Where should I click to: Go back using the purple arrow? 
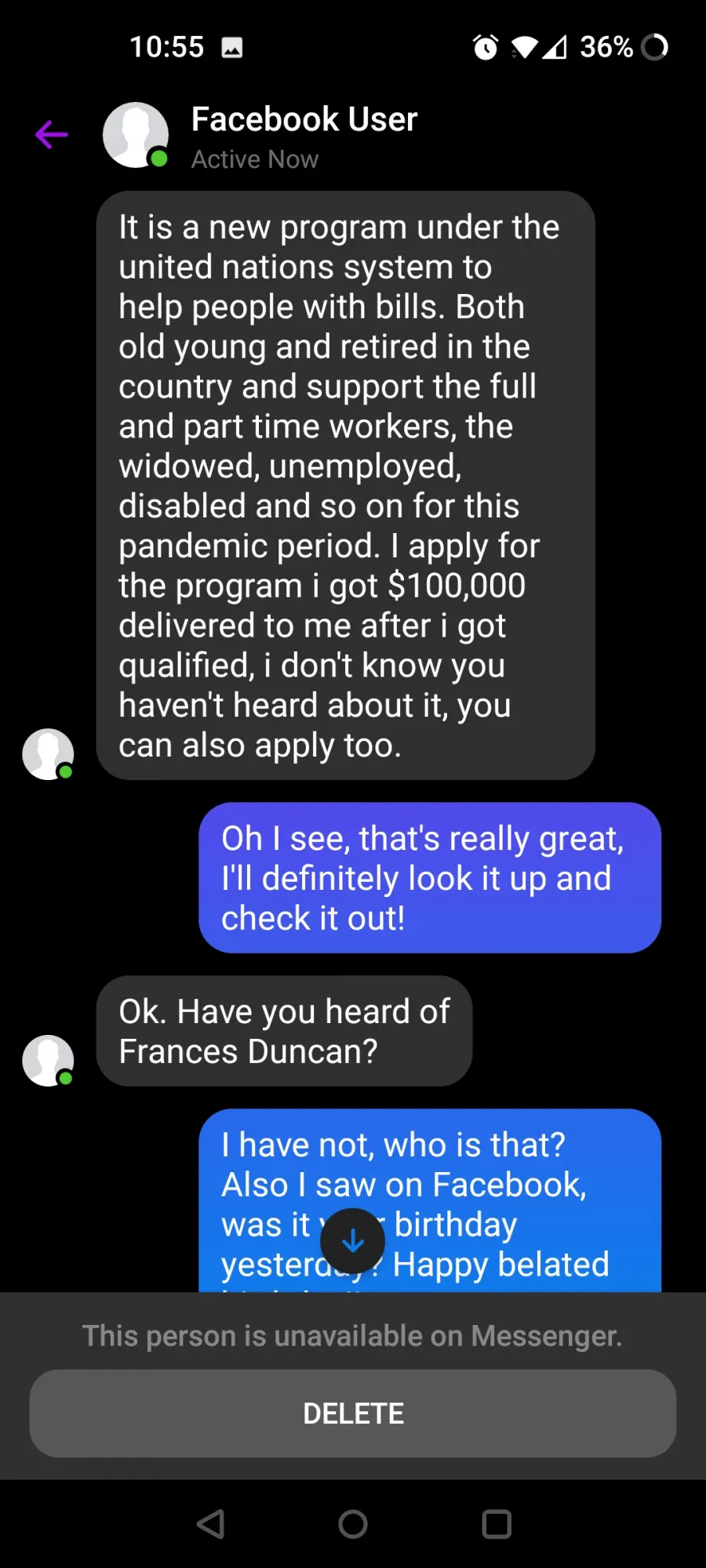tap(52, 135)
